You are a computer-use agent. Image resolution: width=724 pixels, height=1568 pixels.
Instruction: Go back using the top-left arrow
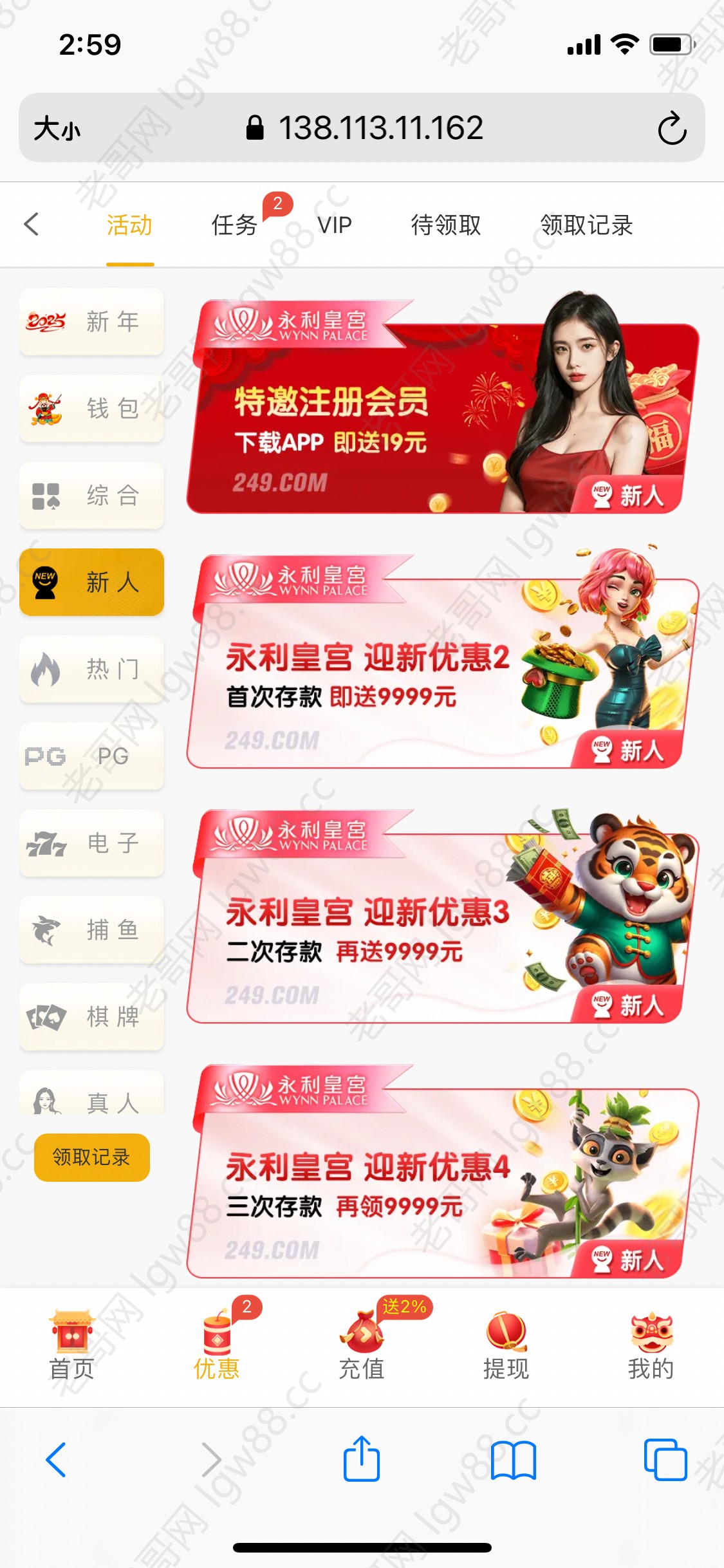coord(32,225)
